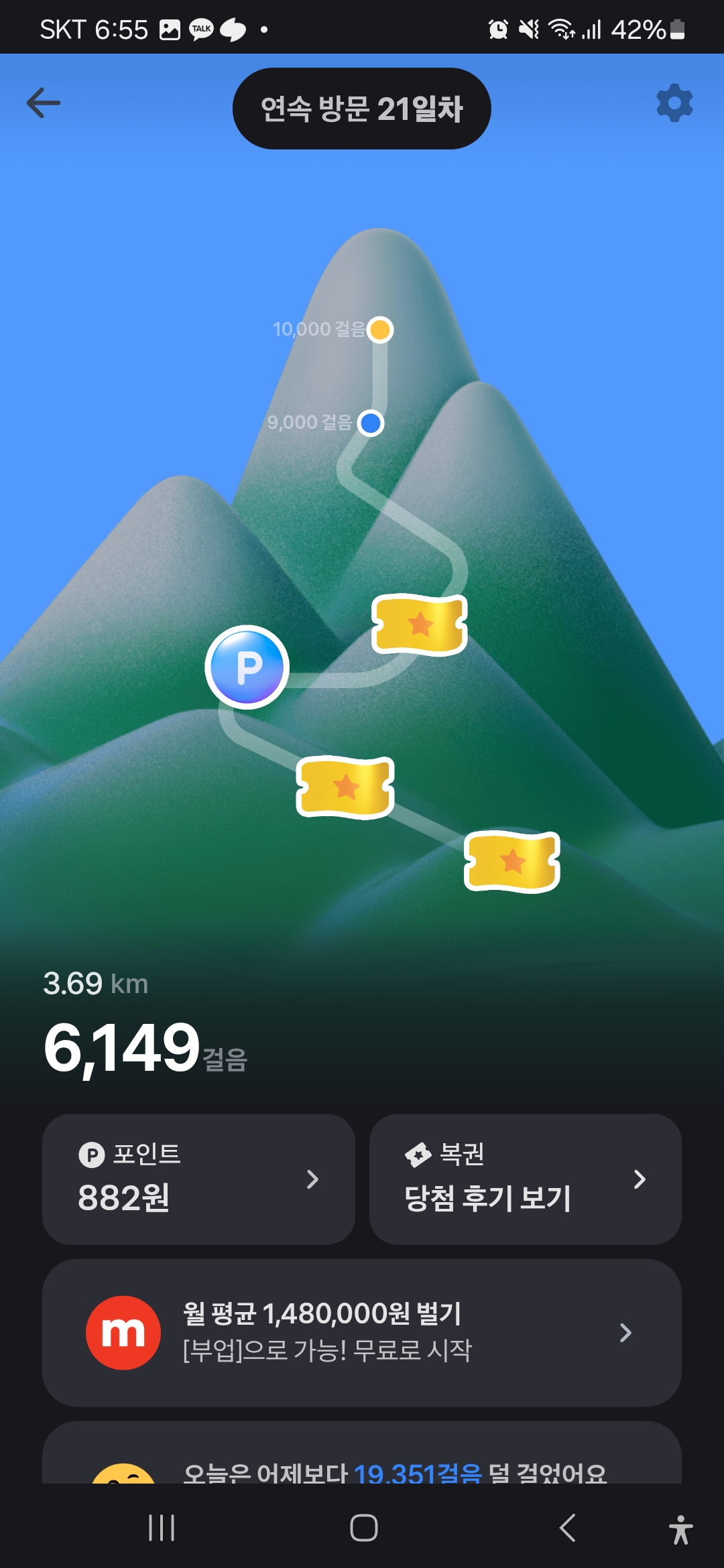Claim the blue P point coin
The image size is (724, 1568).
click(x=247, y=667)
